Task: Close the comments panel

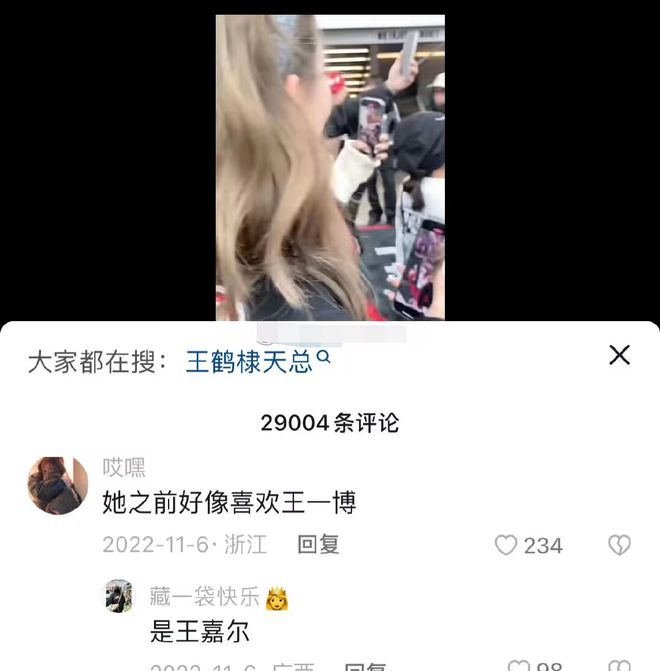Action: pos(619,355)
